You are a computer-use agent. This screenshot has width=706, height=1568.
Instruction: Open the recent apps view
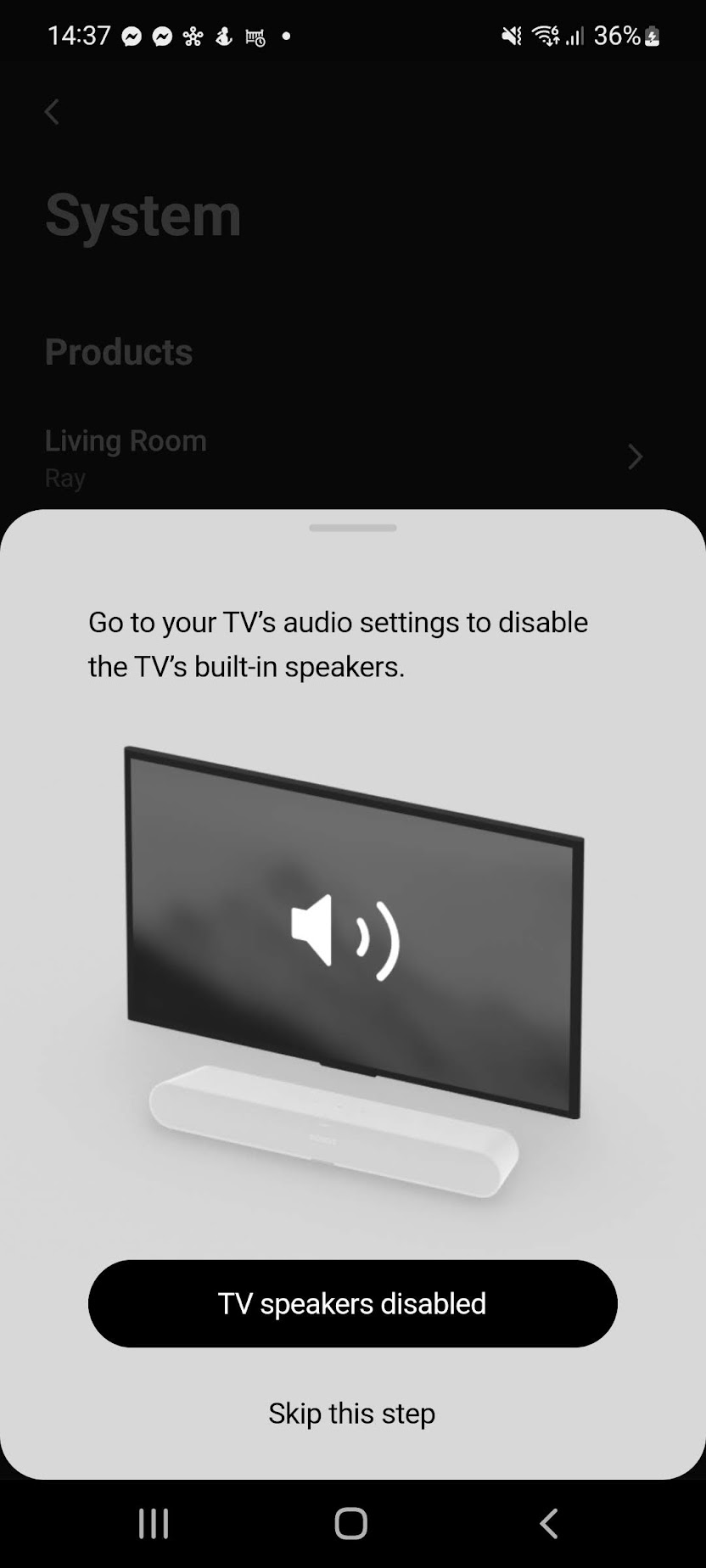(x=154, y=1524)
